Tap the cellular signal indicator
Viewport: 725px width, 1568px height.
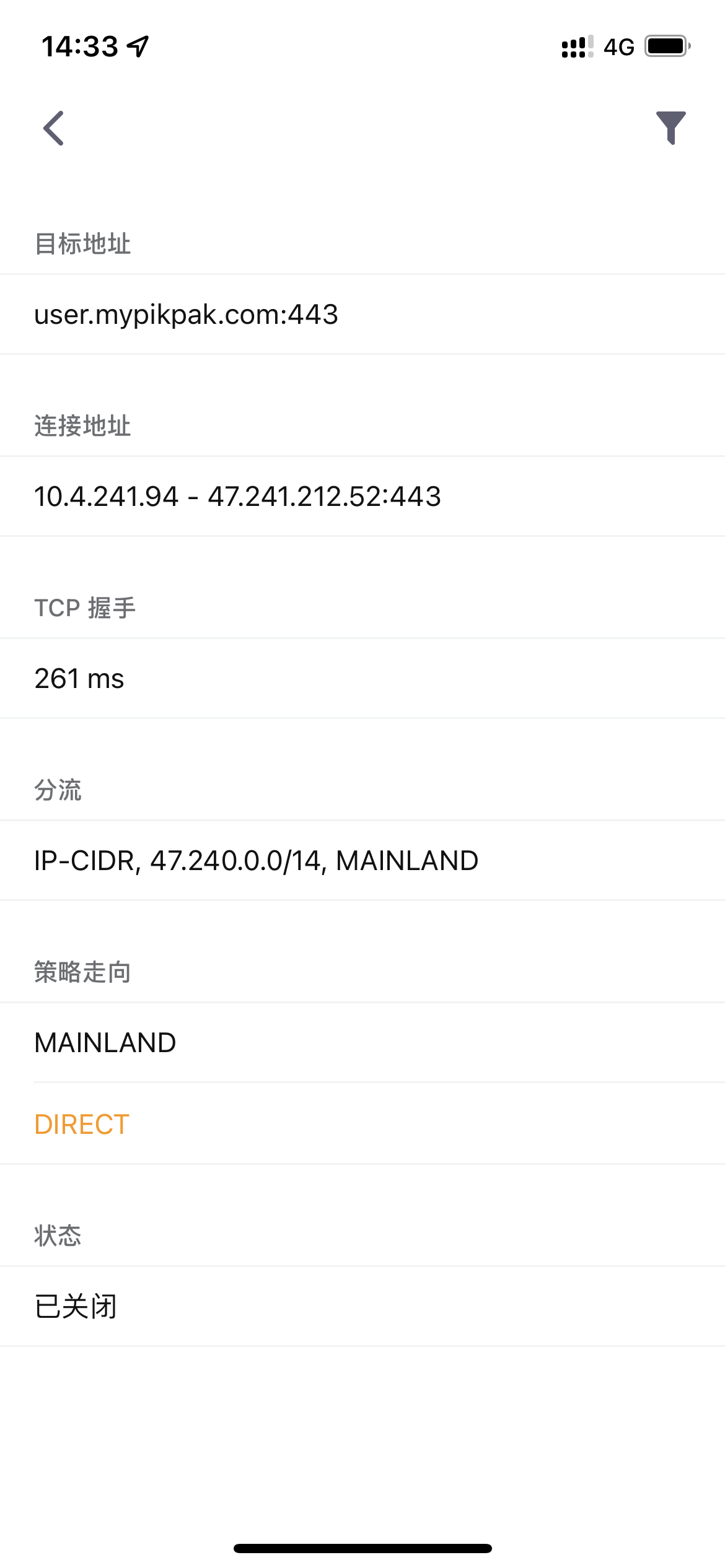(575, 47)
